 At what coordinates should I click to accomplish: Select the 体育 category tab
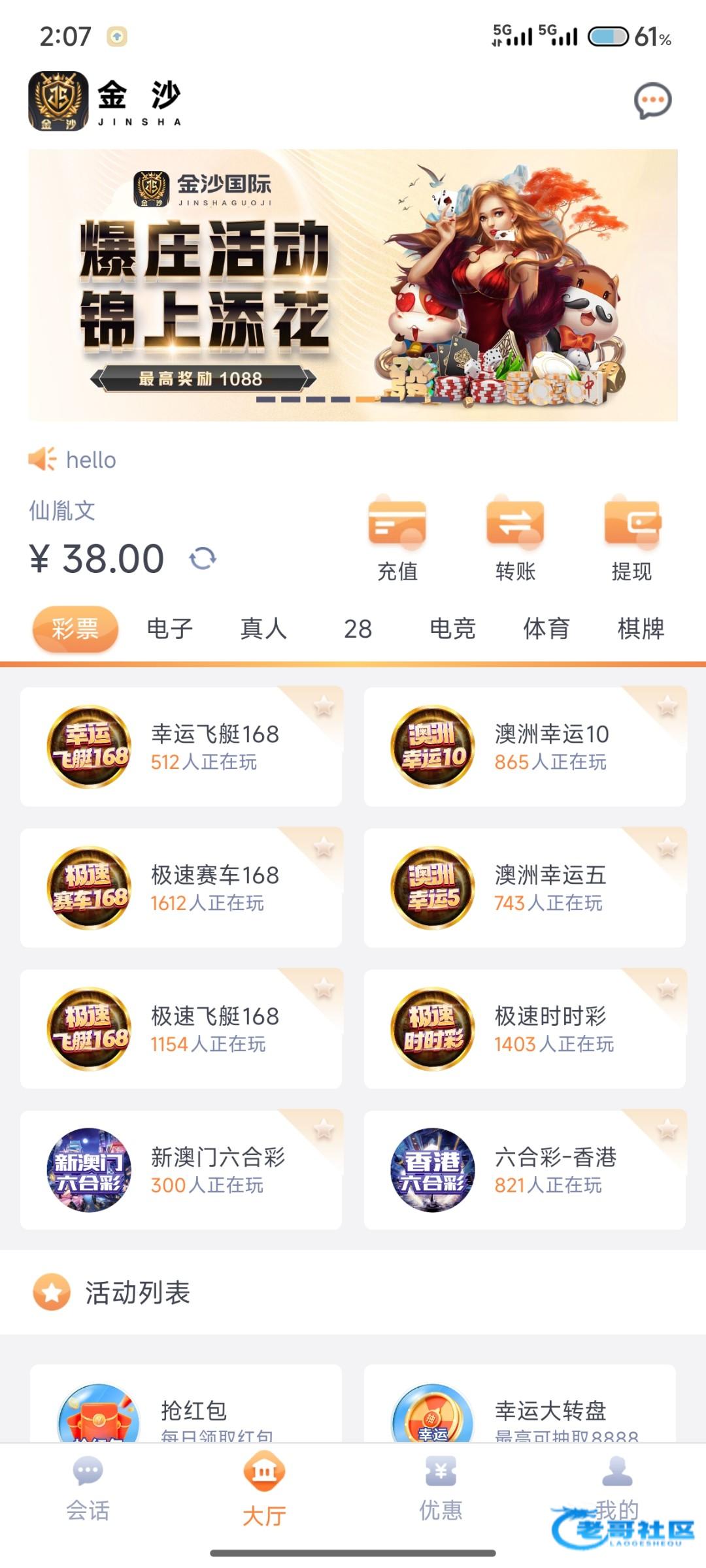click(546, 629)
